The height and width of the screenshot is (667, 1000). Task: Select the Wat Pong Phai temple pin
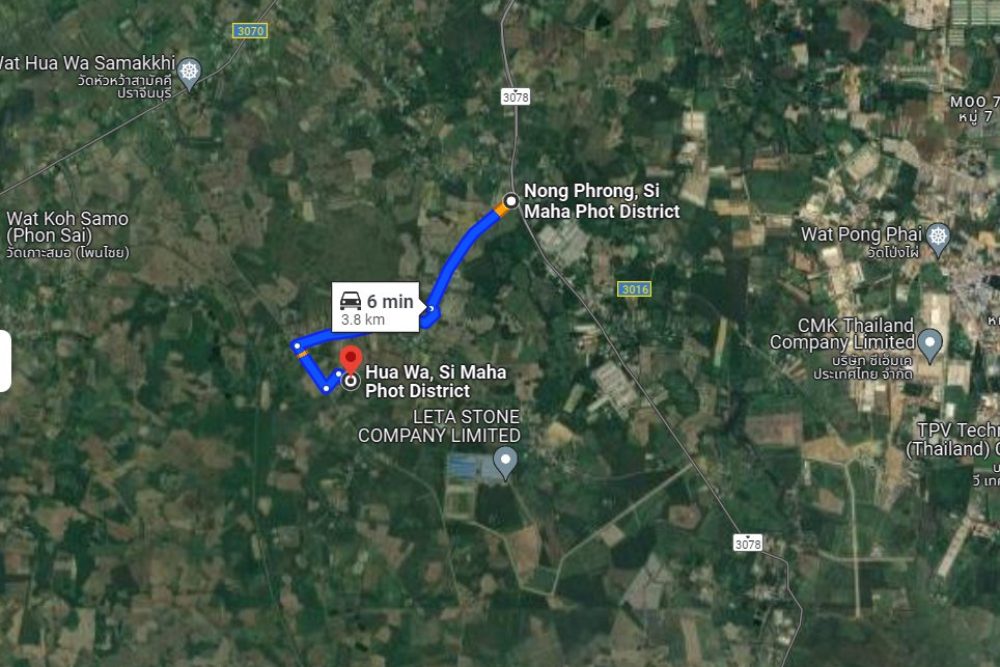937,235
